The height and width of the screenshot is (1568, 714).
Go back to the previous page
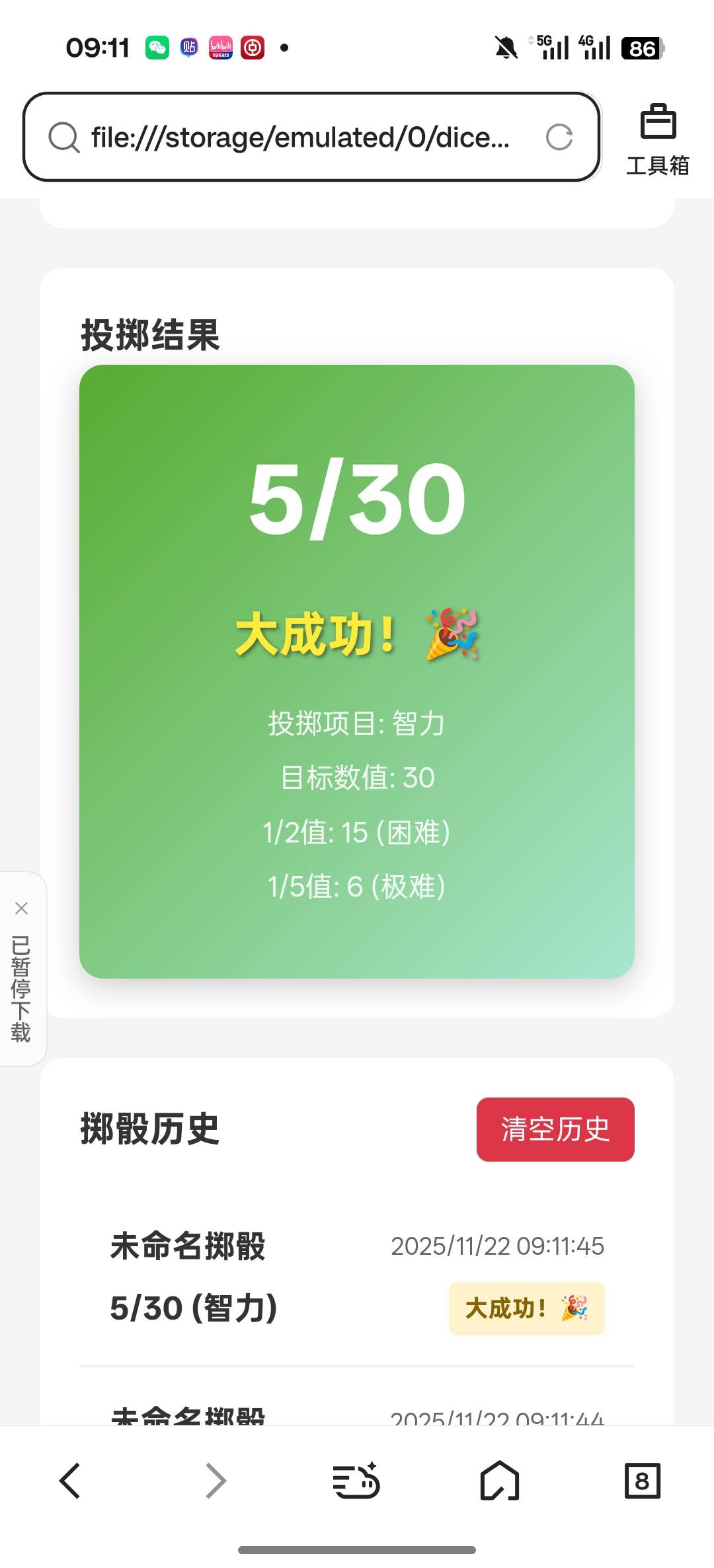(70, 1481)
